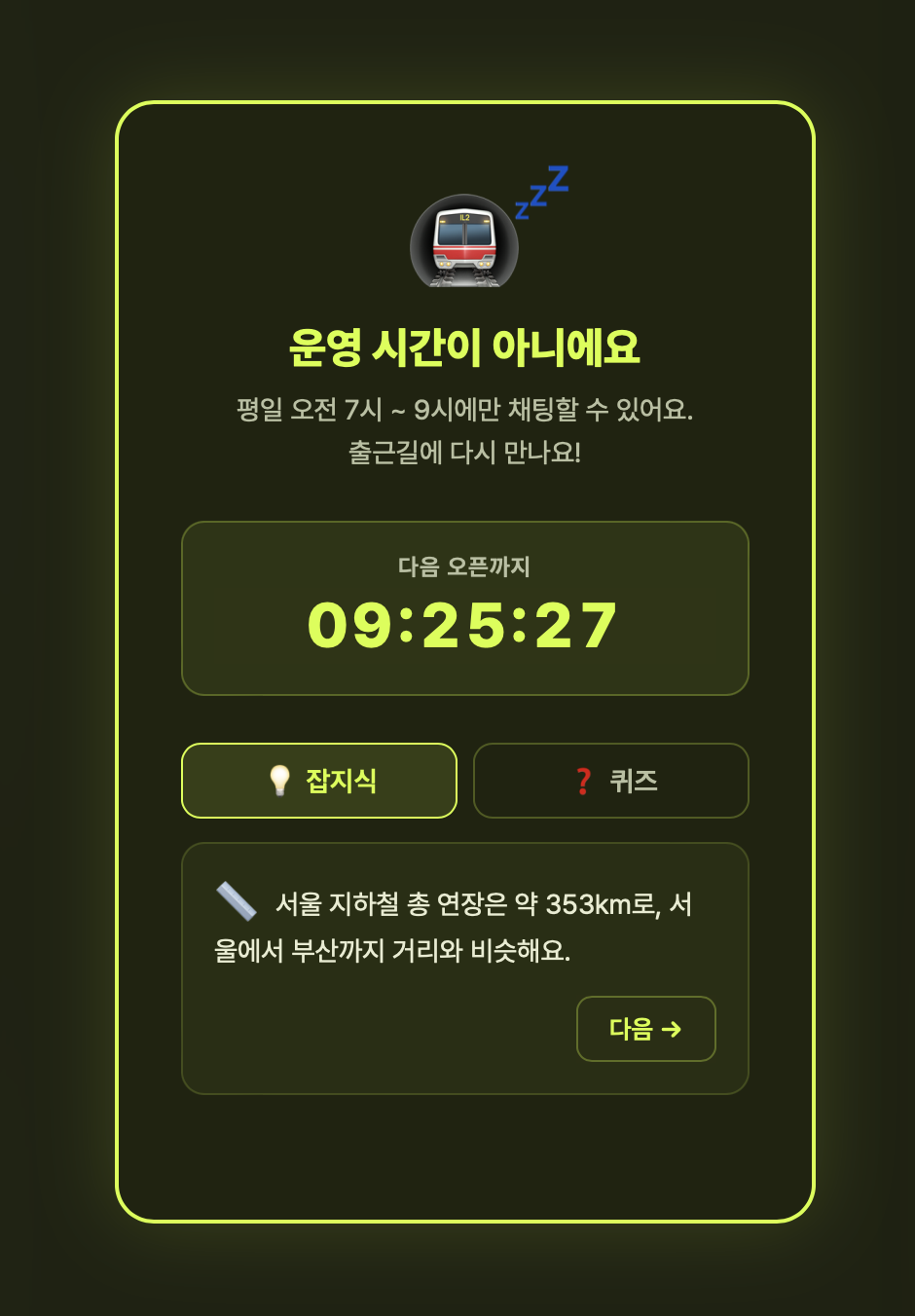Show the next trivia with 다음
The image size is (915, 1316).
(645, 1029)
